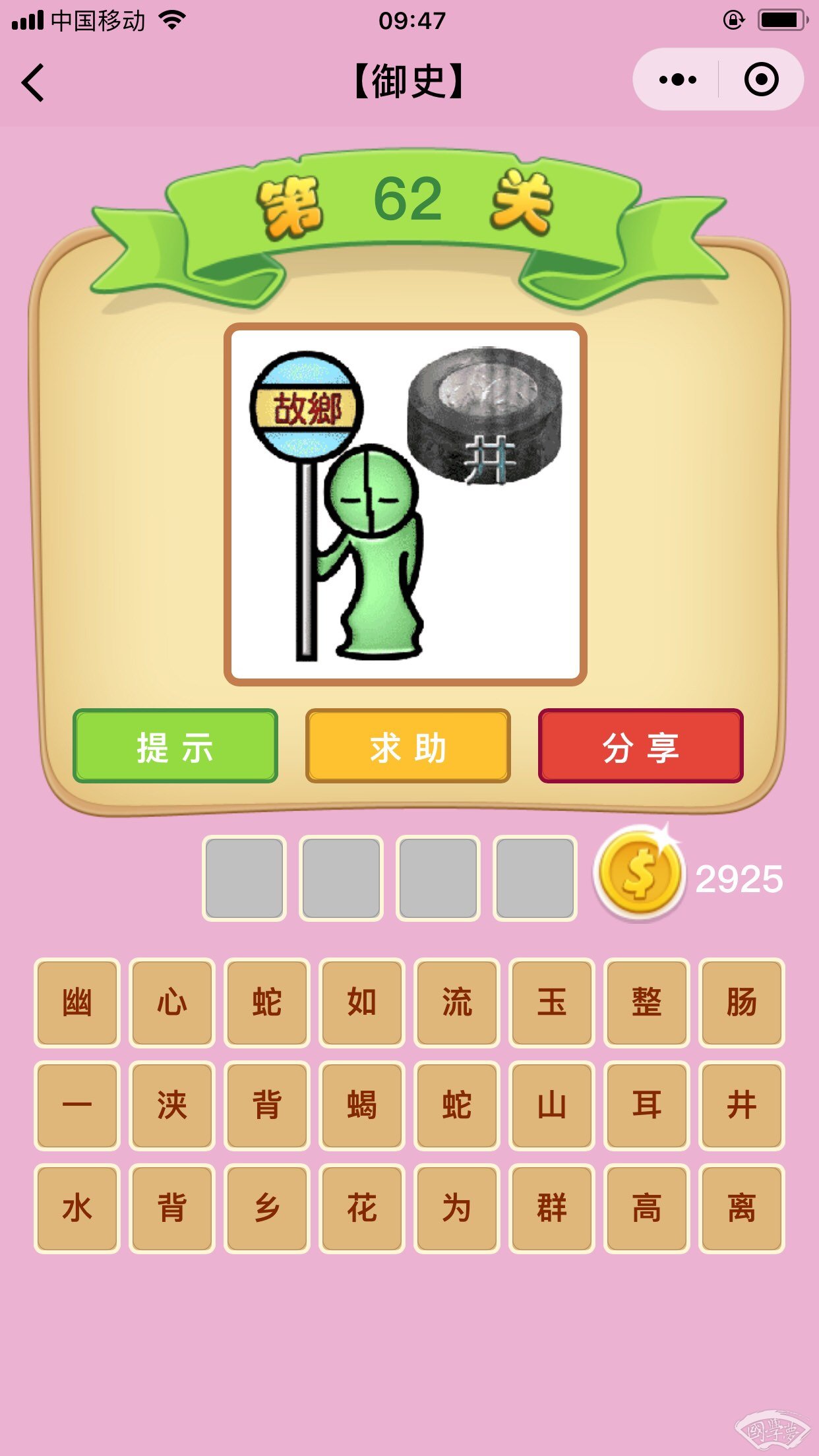The width and height of the screenshot is (819, 1456).
Task: Choose the character 如
Action: pyautogui.click(x=361, y=1002)
